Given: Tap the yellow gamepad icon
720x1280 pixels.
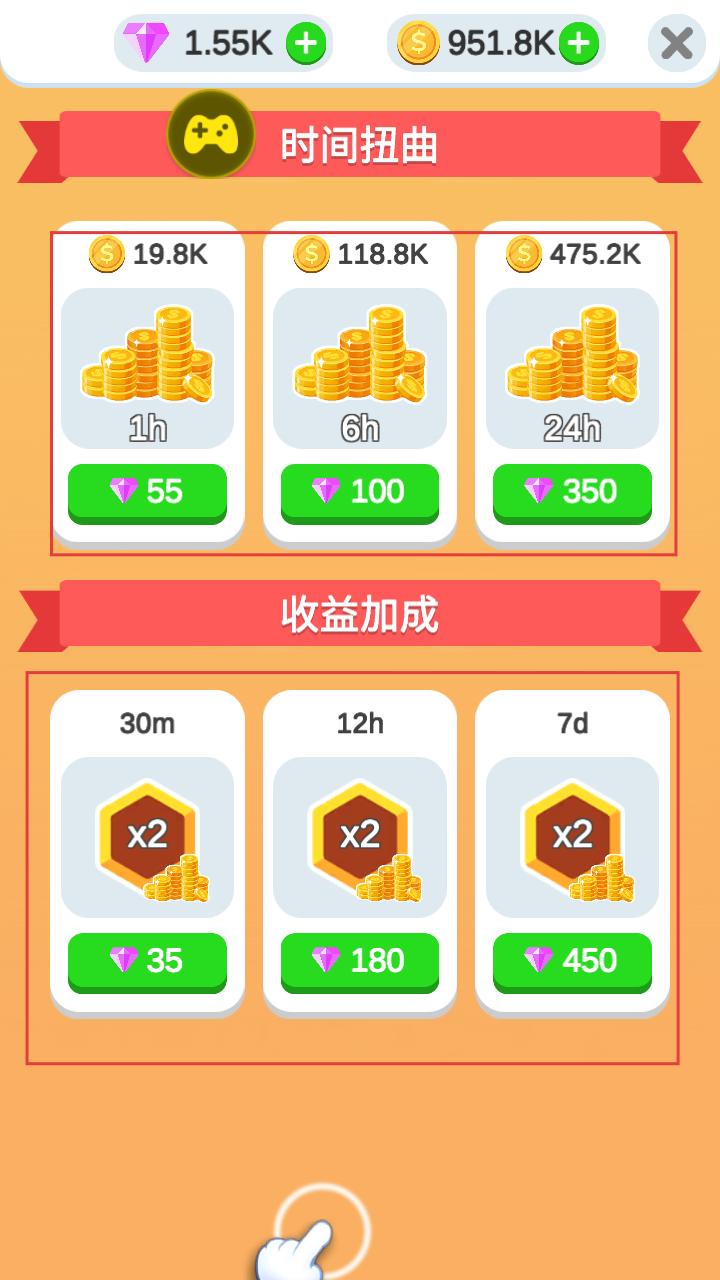Looking at the screenshot, I should pos(210,135).
